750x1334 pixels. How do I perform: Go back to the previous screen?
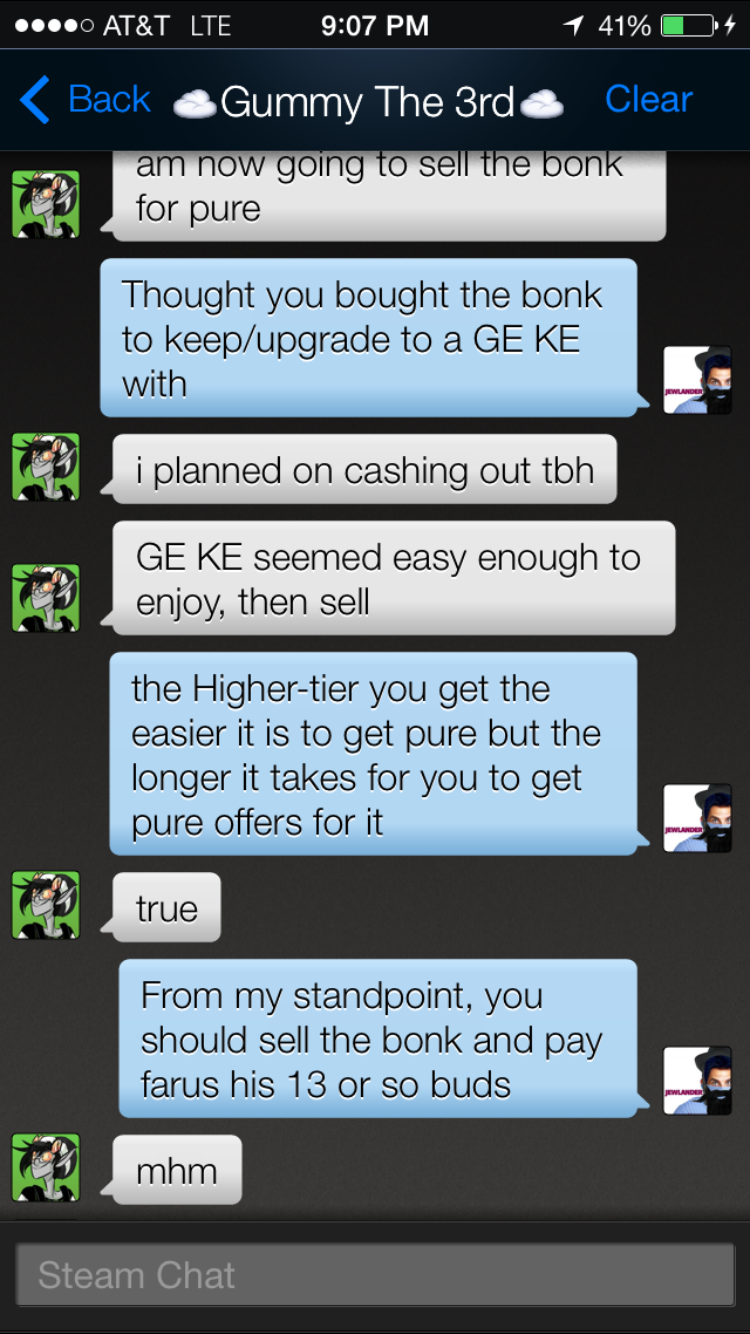86,100
